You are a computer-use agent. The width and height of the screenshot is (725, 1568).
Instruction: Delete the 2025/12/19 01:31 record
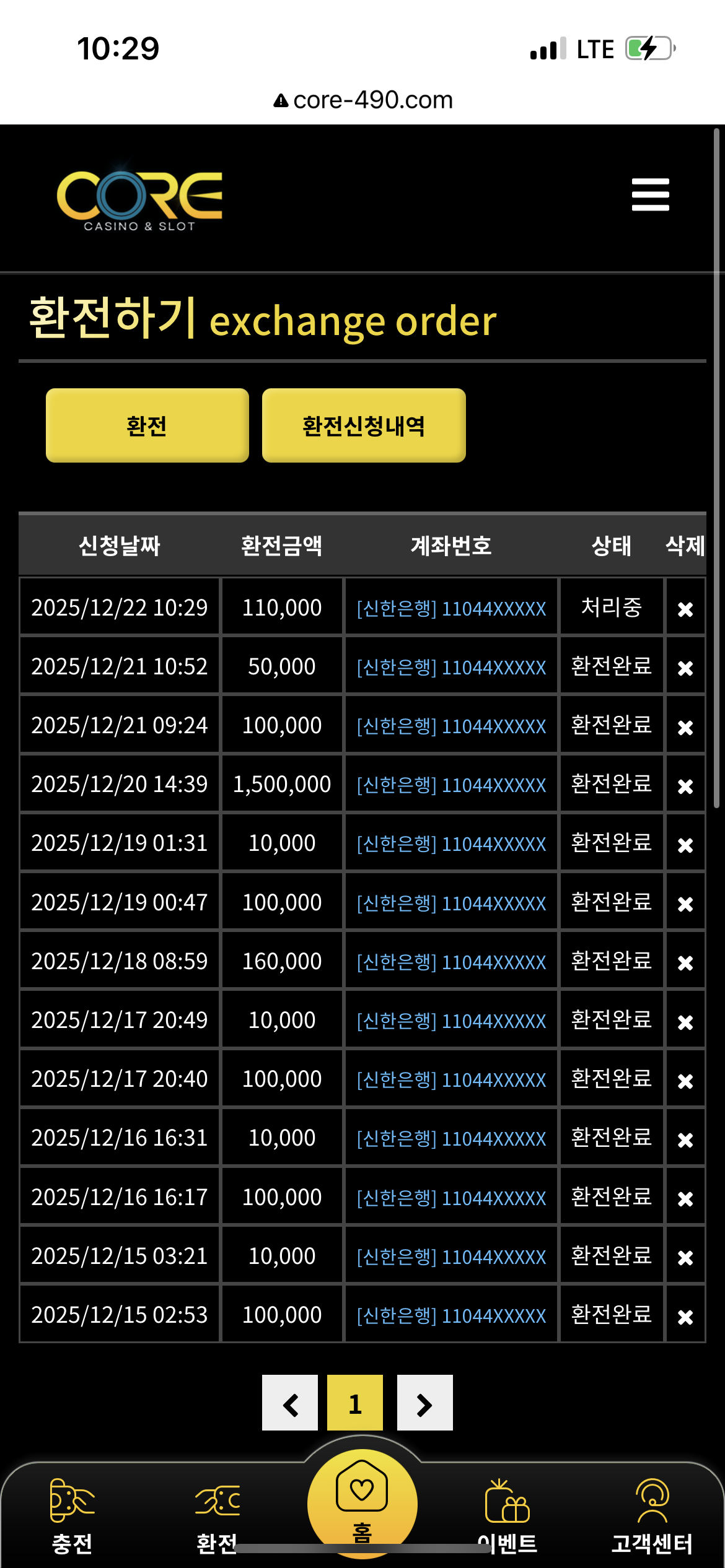tap(685, 845)
